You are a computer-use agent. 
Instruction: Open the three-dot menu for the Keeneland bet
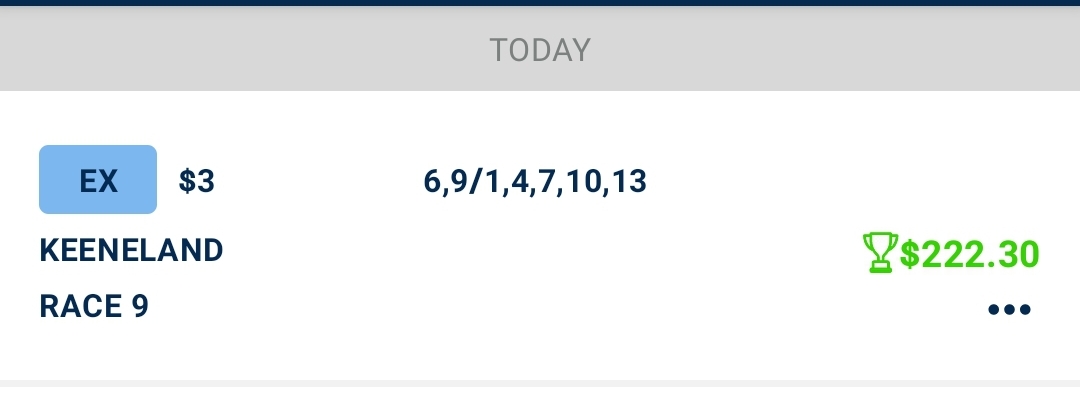pos(1009,309)
